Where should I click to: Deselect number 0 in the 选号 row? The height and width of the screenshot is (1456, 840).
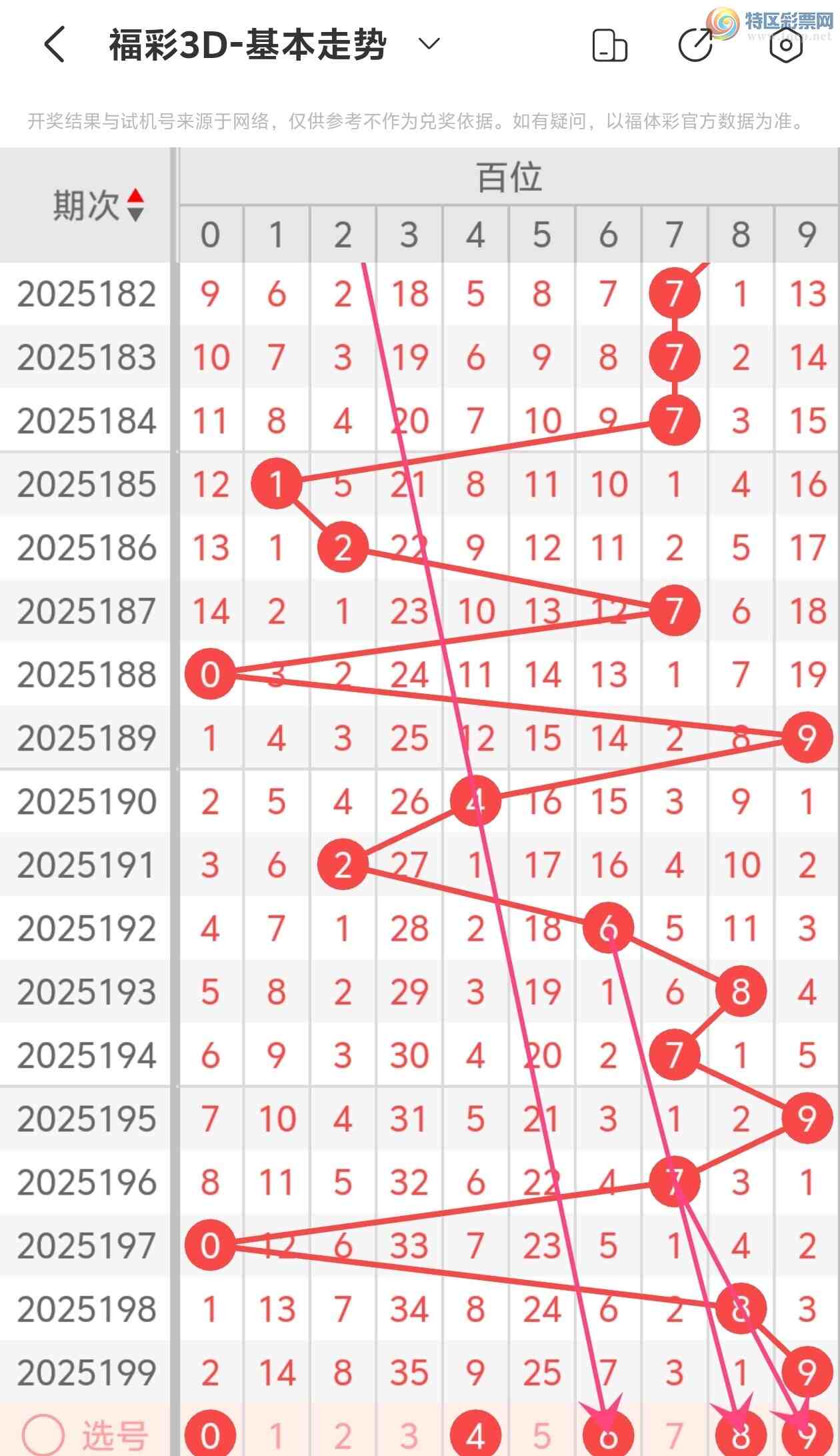pos(210,1435)
